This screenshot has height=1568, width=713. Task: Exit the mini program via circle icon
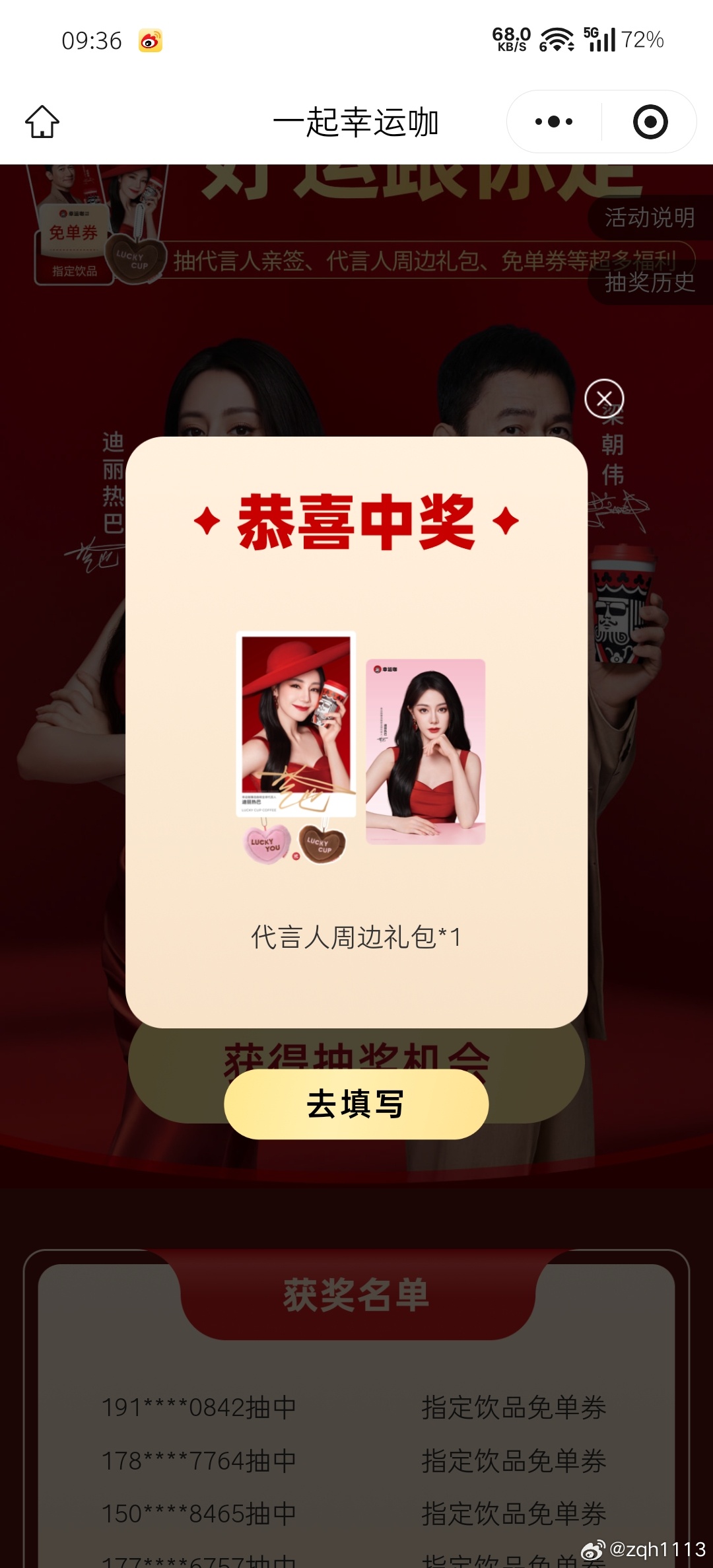(x=650, y=122)
